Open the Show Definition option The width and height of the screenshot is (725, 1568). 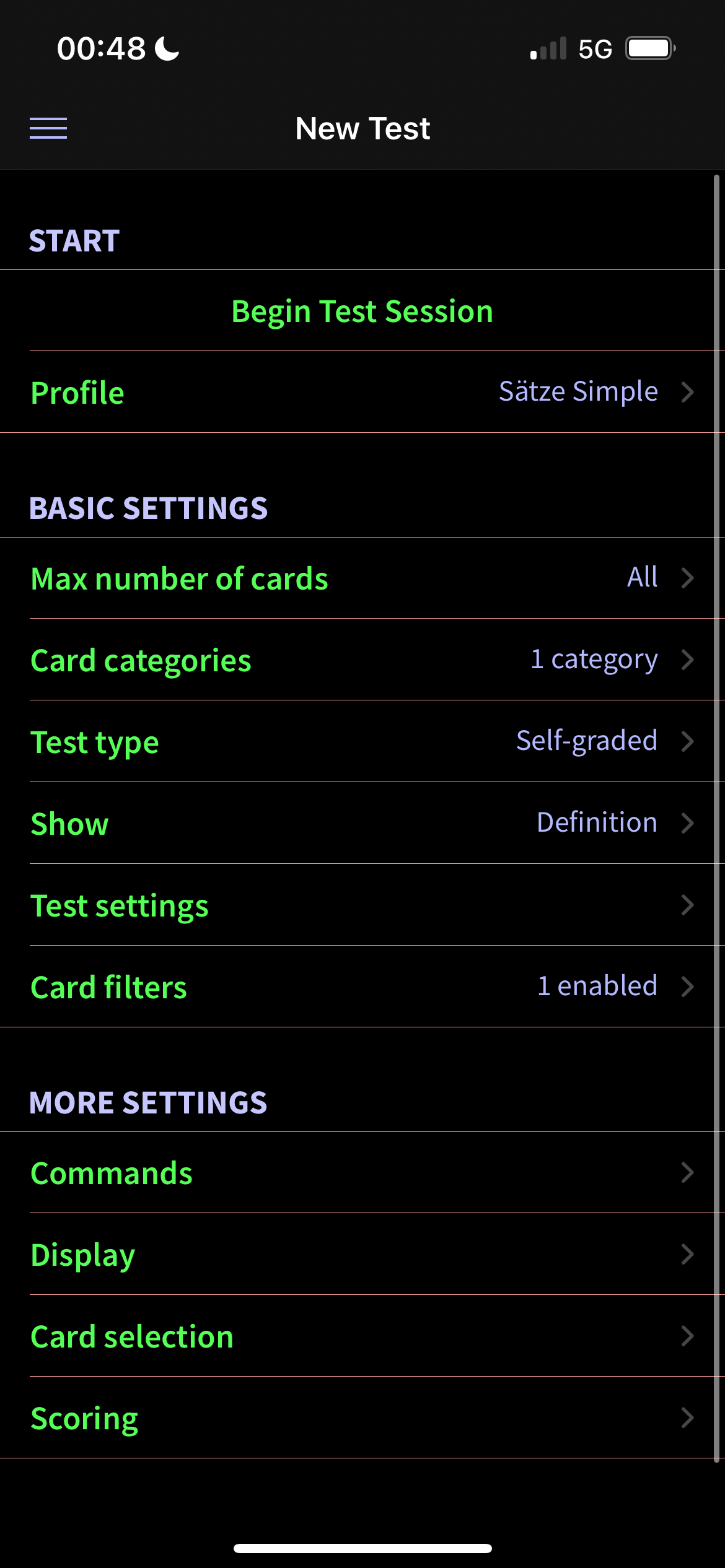[362, 824]
